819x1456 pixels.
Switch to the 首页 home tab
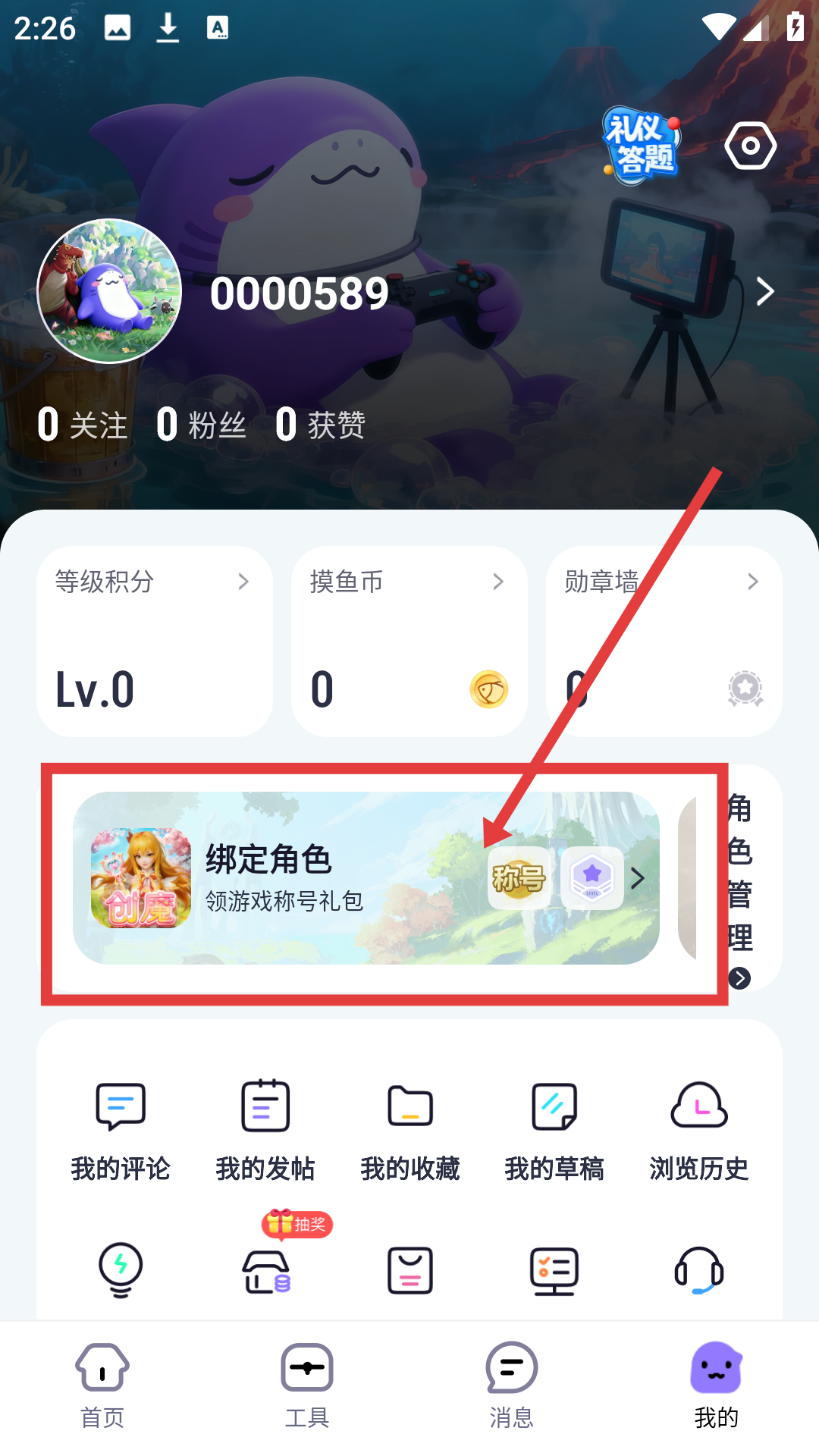click(102, 1385)
